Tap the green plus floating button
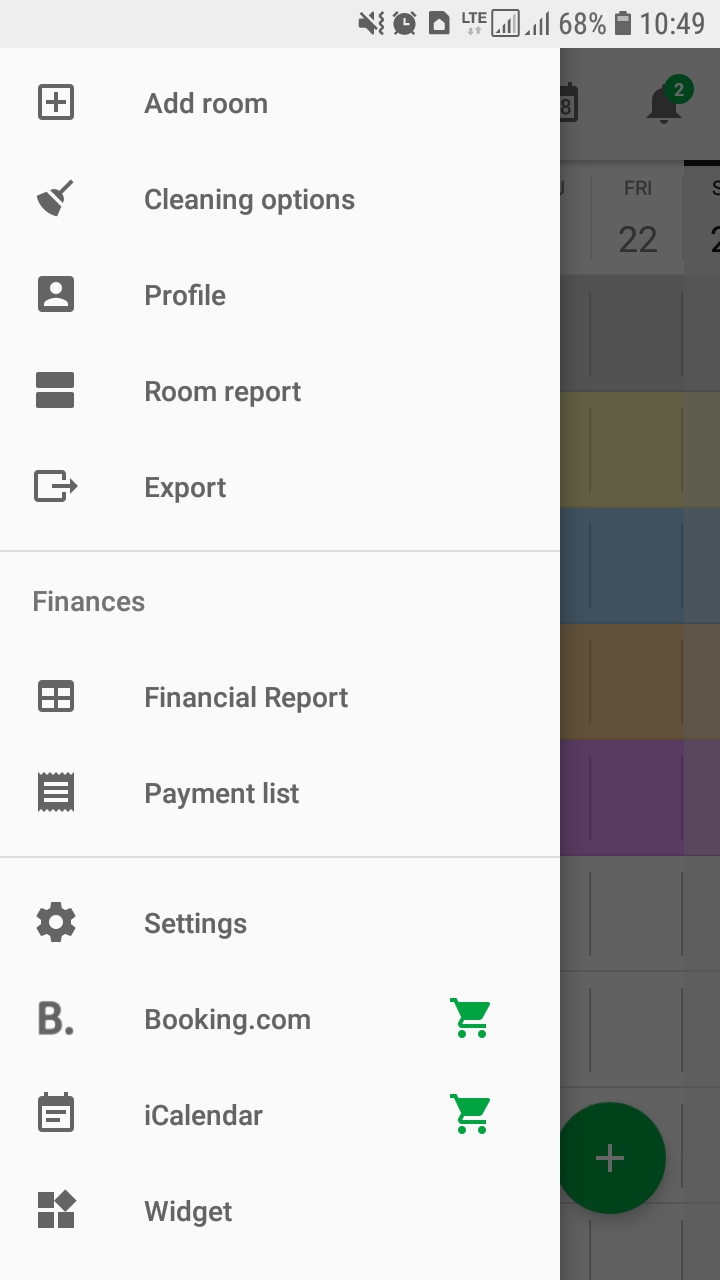This screenshot has width=720, height=1280. [x=611, y=1158]
